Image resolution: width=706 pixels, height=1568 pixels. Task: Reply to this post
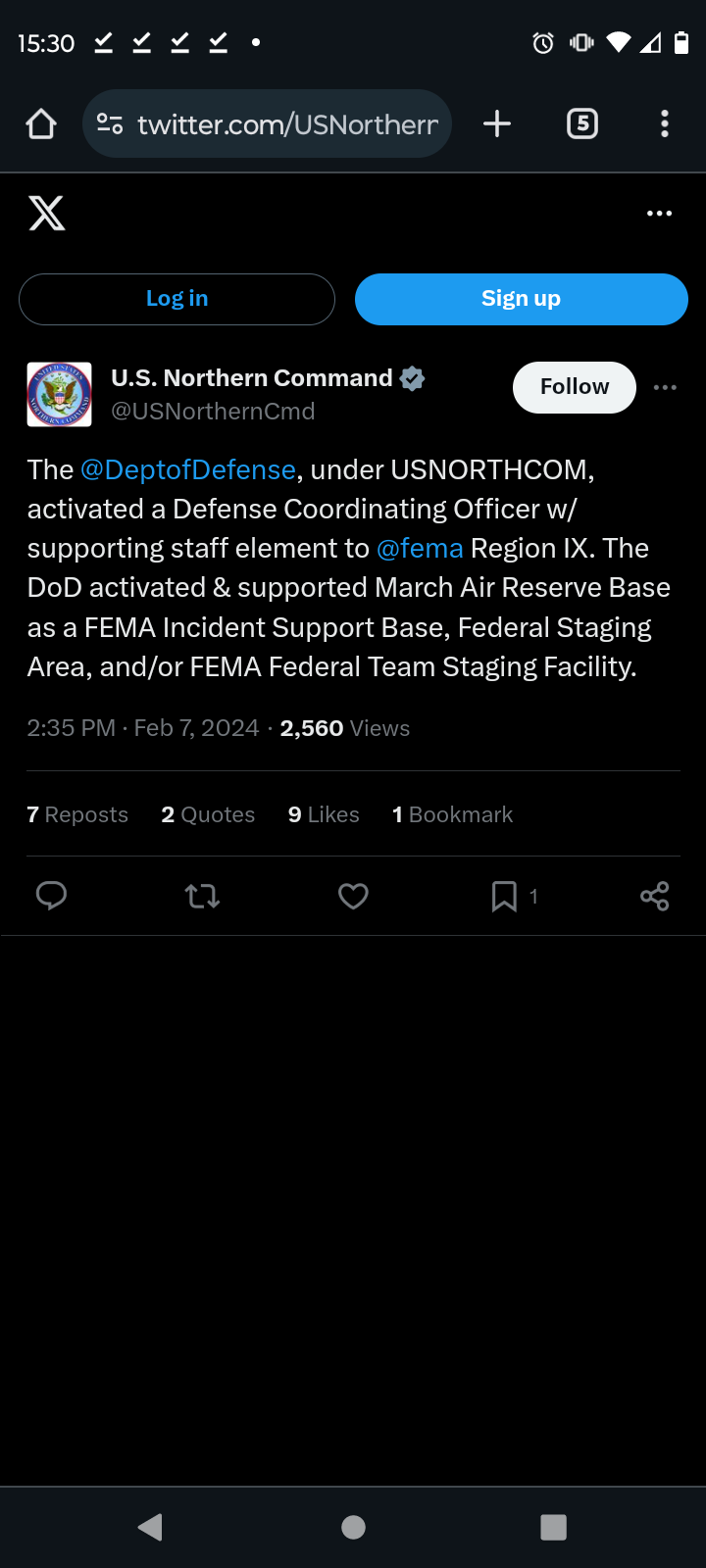51,896
